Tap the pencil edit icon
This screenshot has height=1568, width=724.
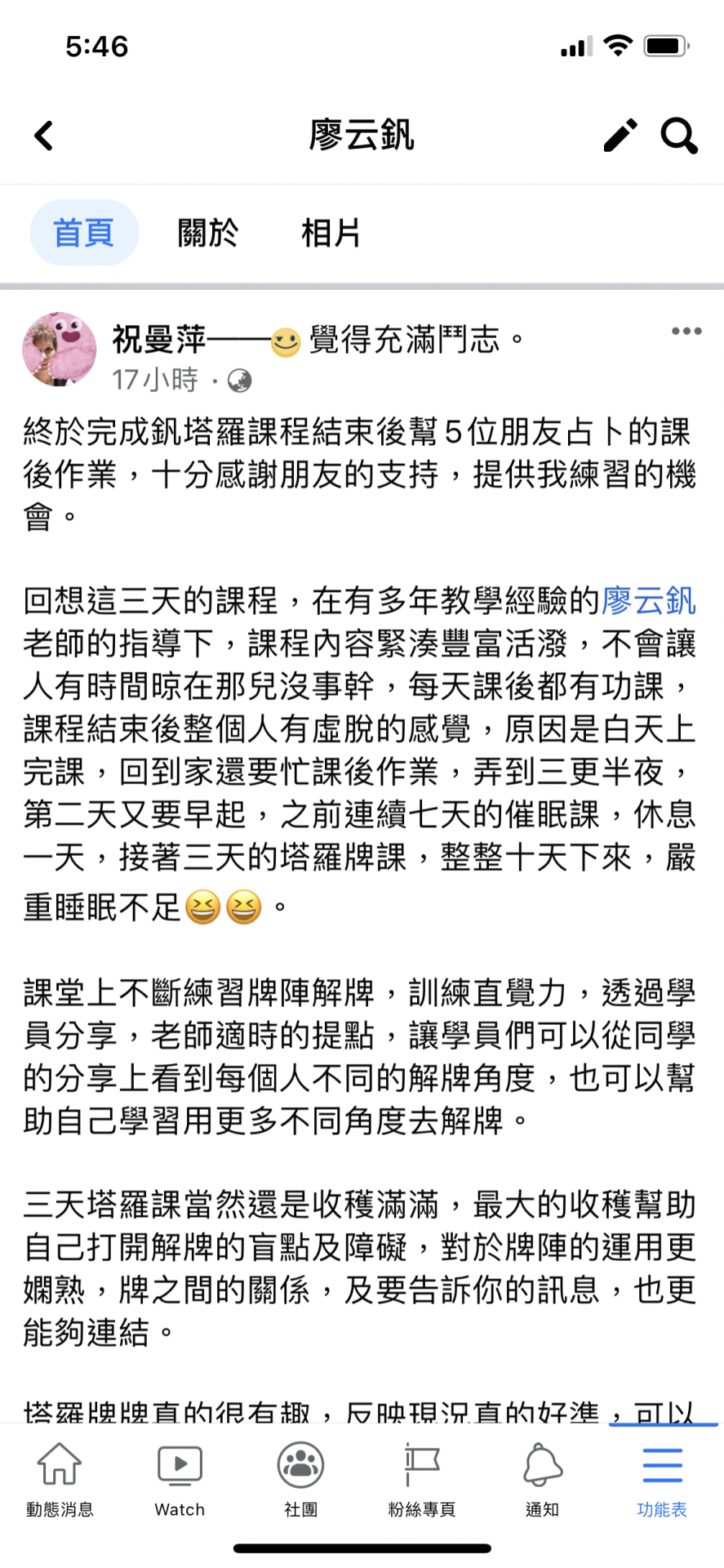[620, 136]
